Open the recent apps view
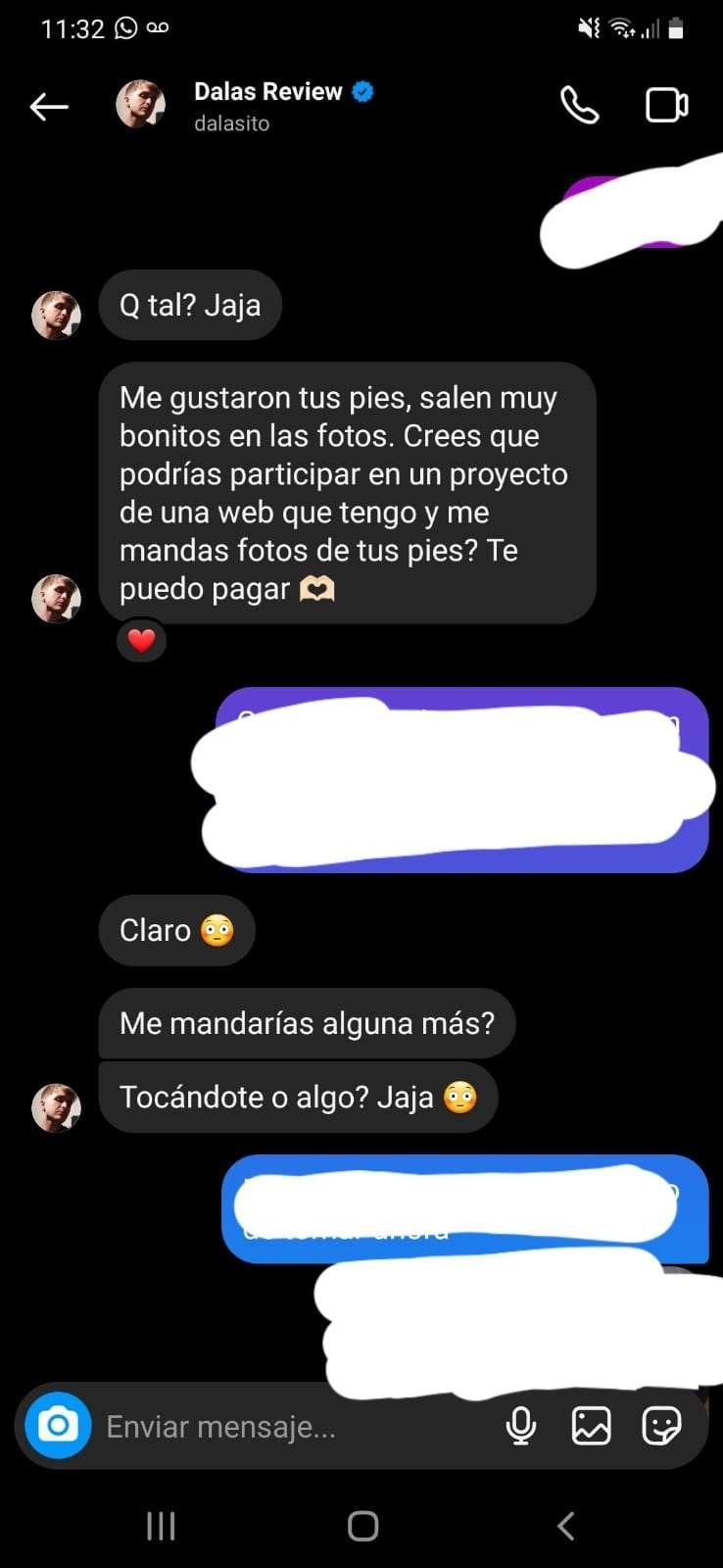The height and width of the screenshot is (1568, 723). 161,1526
